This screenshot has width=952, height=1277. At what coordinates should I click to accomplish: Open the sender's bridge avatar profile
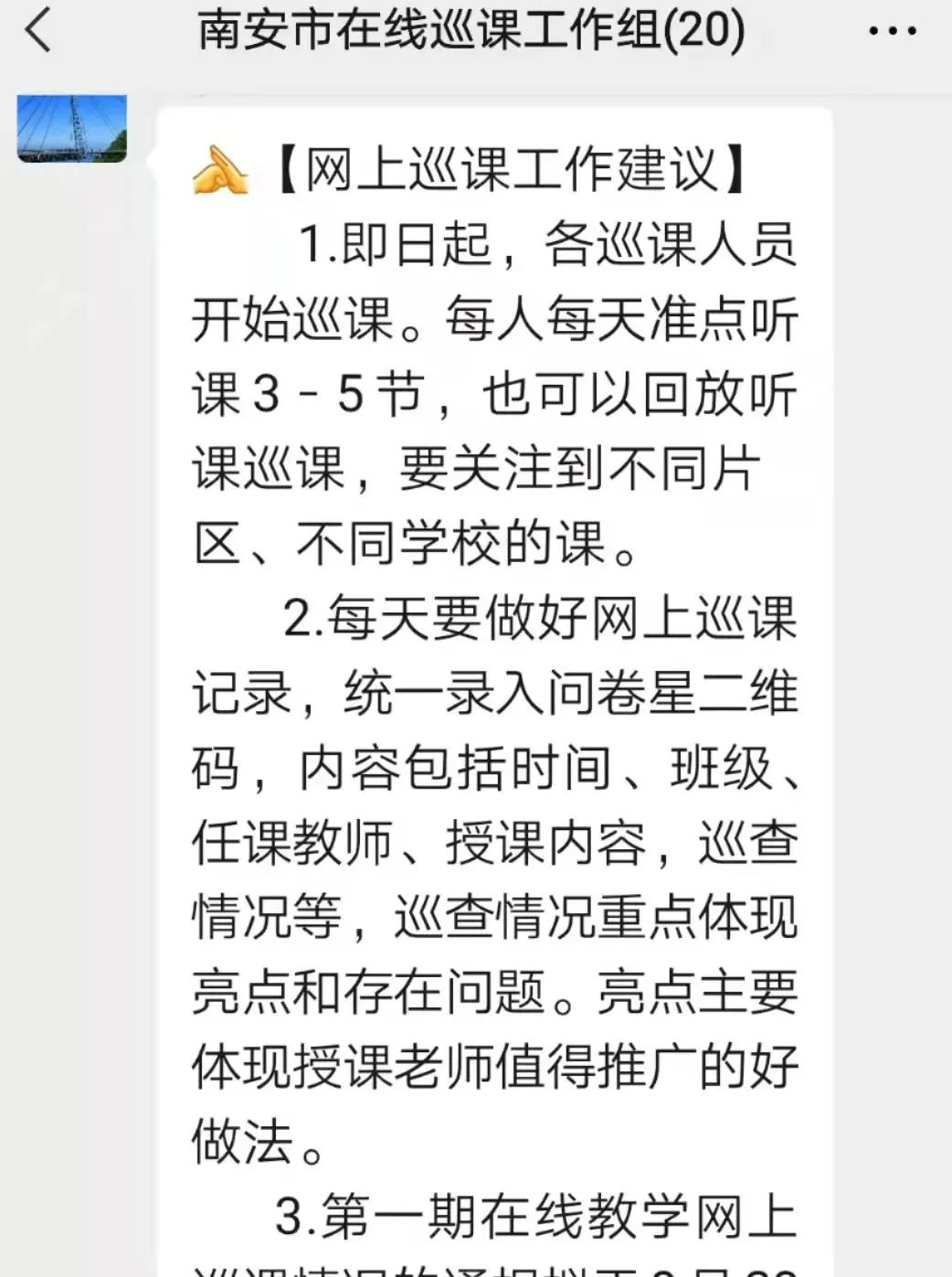pos(72,129)
